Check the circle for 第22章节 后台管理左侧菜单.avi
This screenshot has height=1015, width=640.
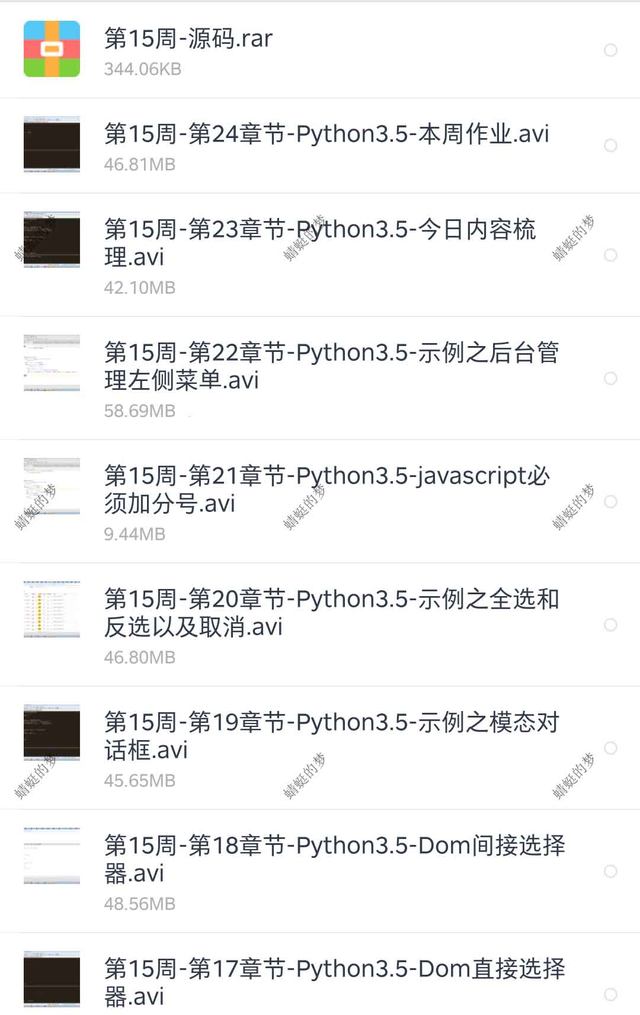click(610, 378)
